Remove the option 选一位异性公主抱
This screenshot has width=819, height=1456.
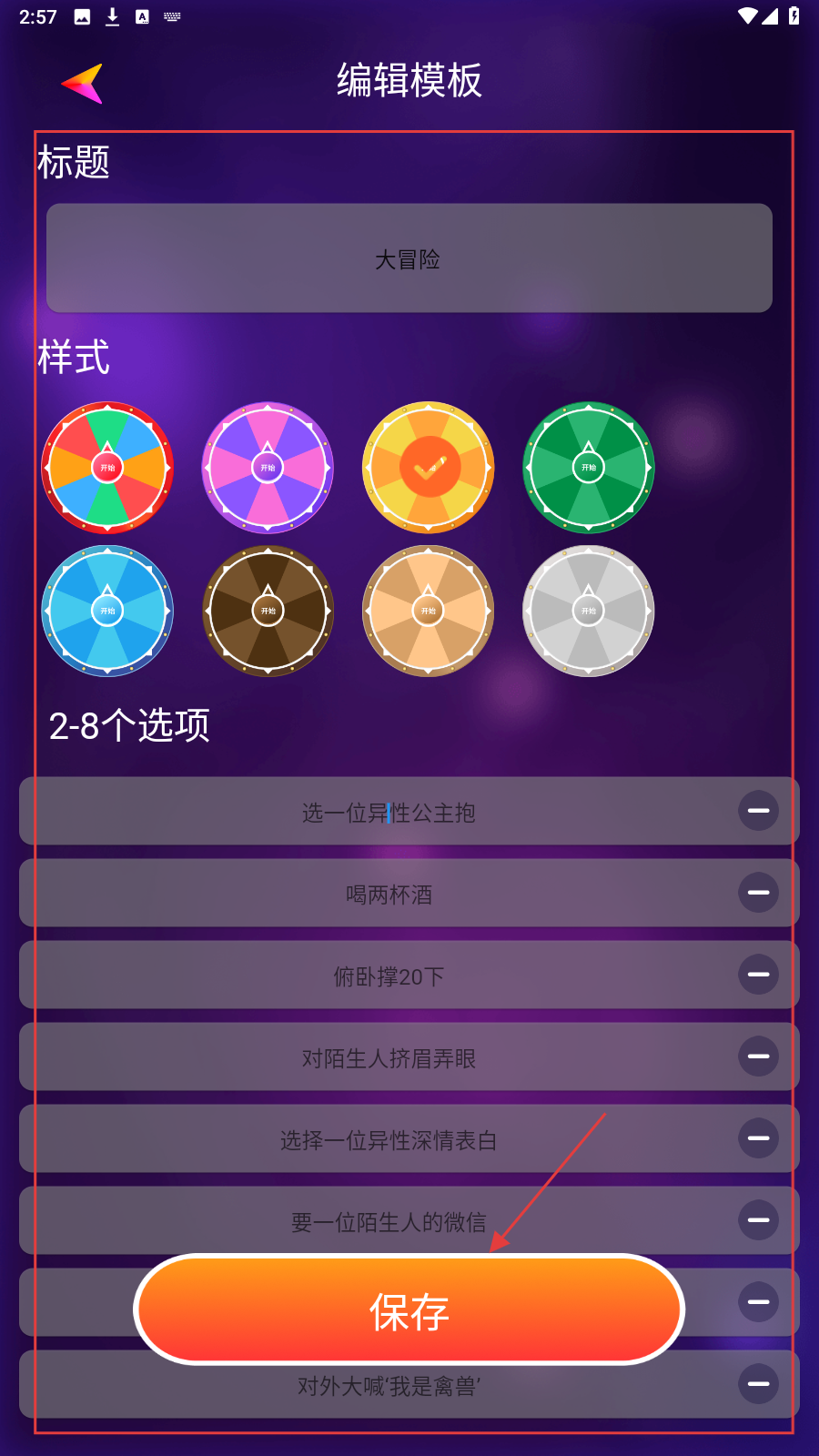pyautogui.click(x=758, y=811)
